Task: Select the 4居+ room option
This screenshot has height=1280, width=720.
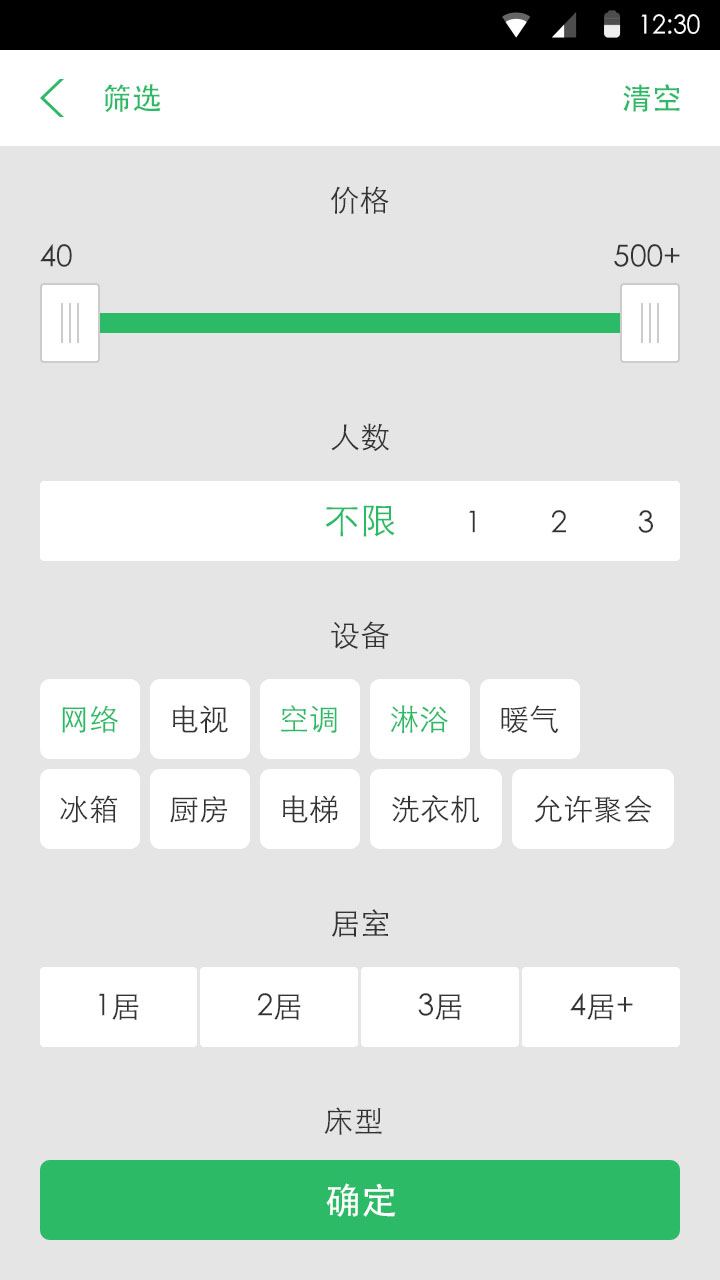Action: pyautogui.click(x=601, y=1007)
